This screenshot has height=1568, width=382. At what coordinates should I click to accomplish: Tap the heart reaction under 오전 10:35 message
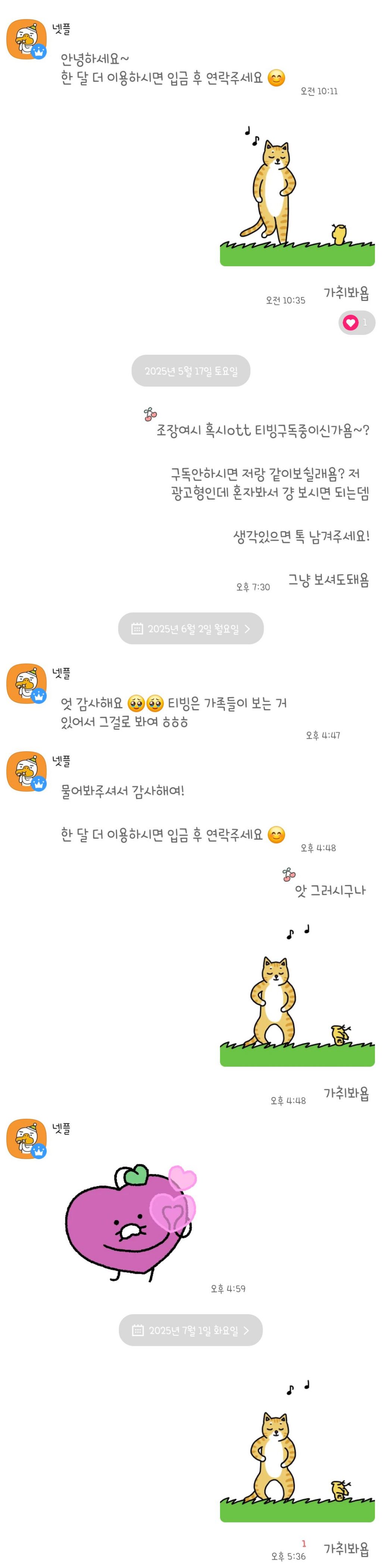[357, 323]
